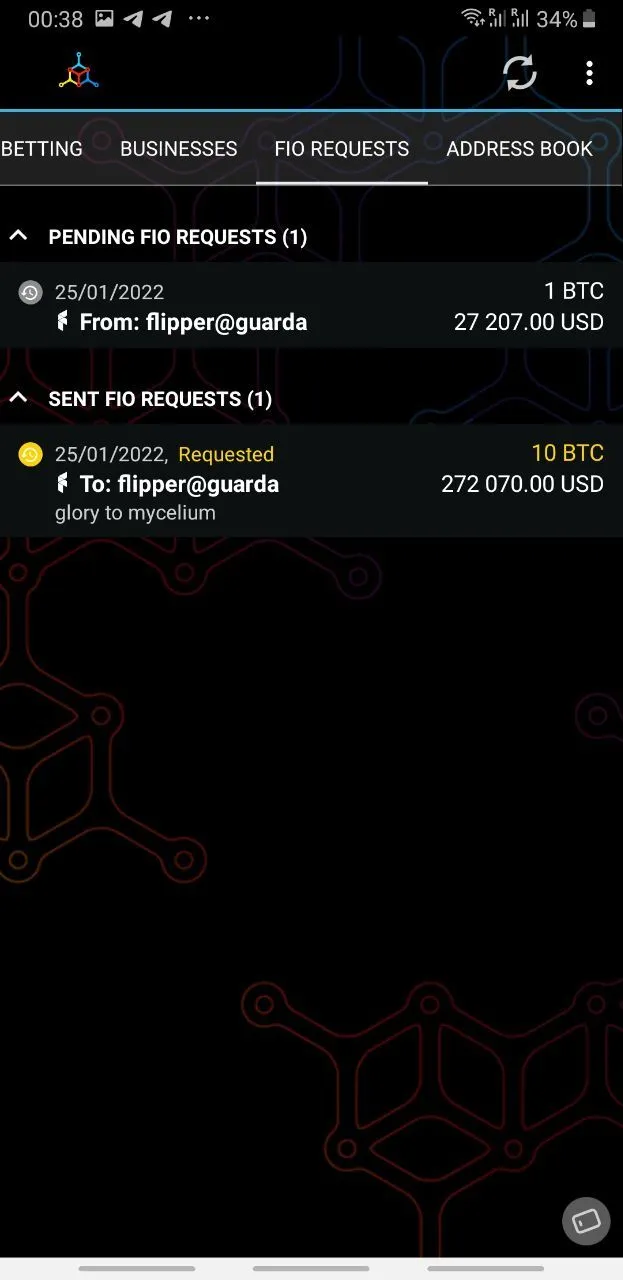Image resolution: width=623 pixels, height=1280 pixels.
Task: Open the three-dot overflow menu
Action: coord(589,73)
